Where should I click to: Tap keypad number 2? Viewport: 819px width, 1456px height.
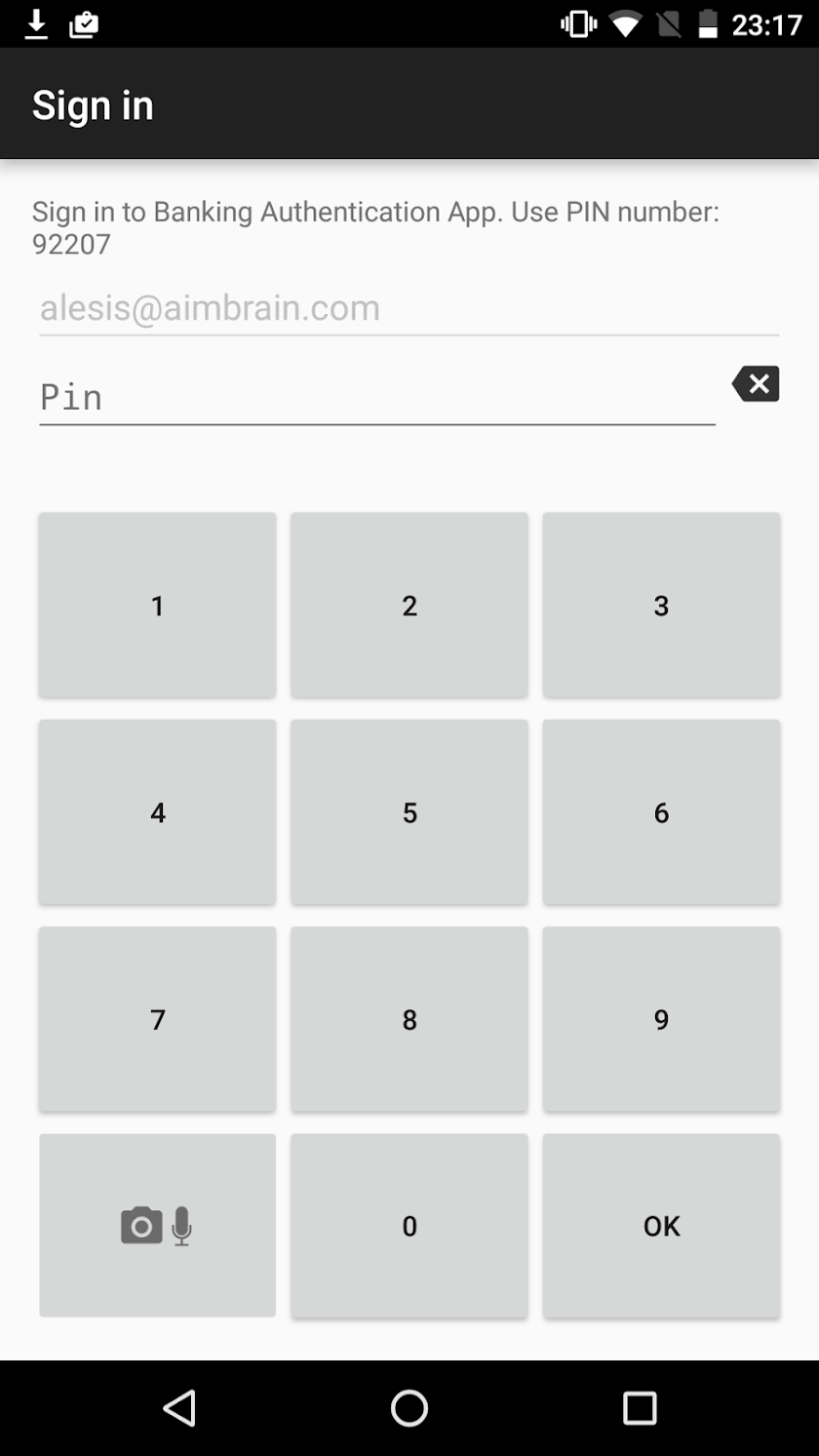click(x=409, y=606)
